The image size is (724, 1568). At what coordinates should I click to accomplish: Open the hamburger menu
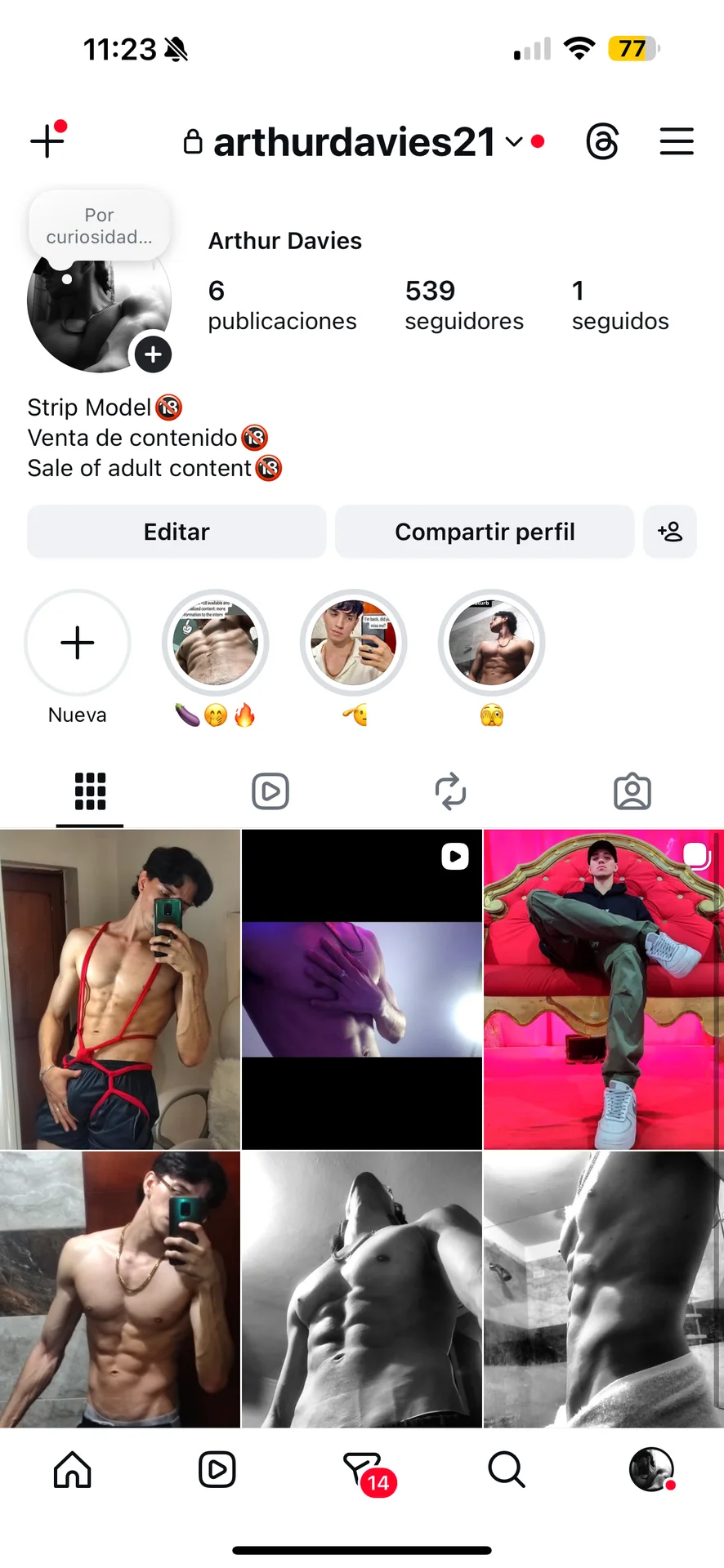pyautogui.click(x=677, y=142)
